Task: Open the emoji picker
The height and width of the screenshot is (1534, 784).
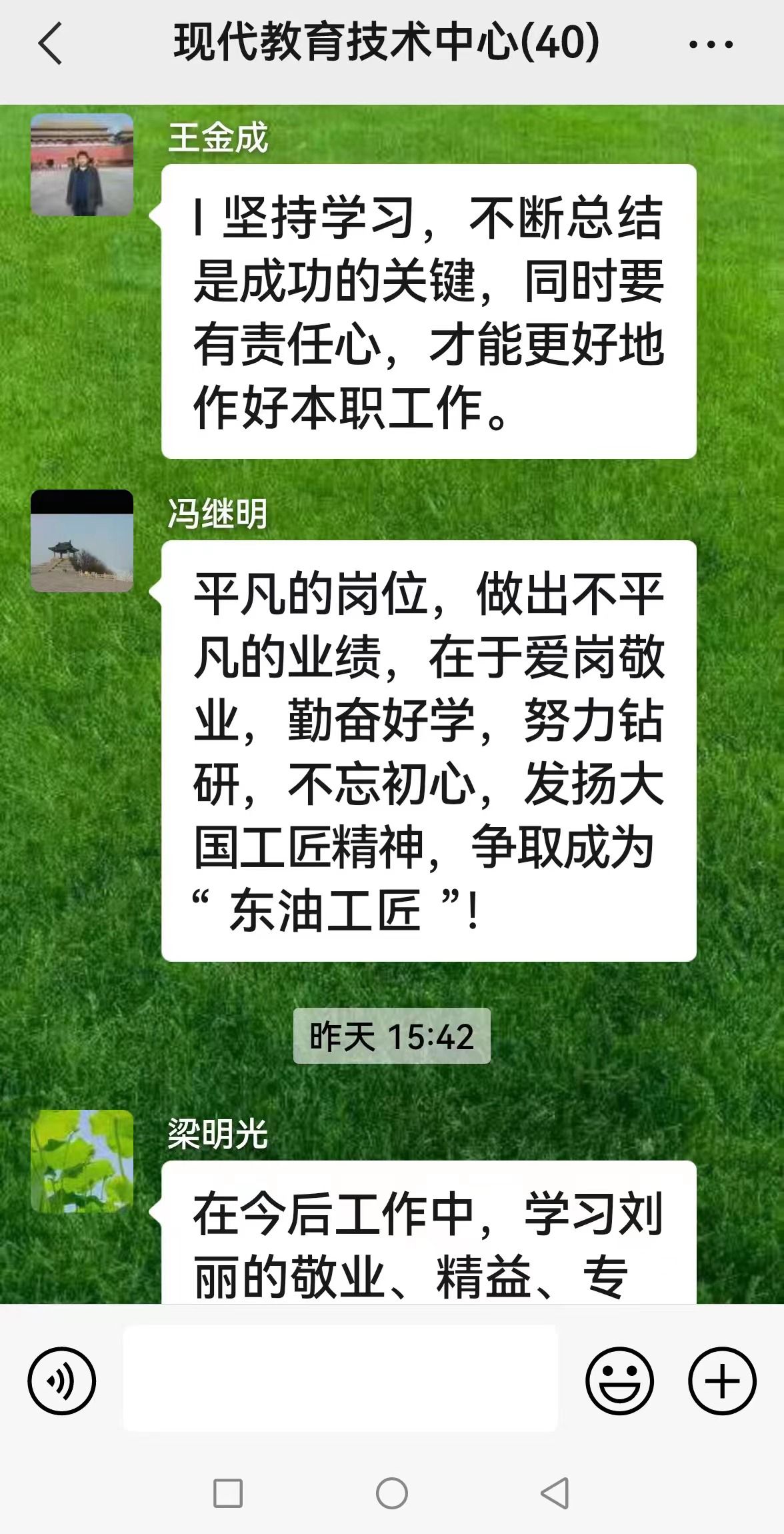Action: point(619,1381)
